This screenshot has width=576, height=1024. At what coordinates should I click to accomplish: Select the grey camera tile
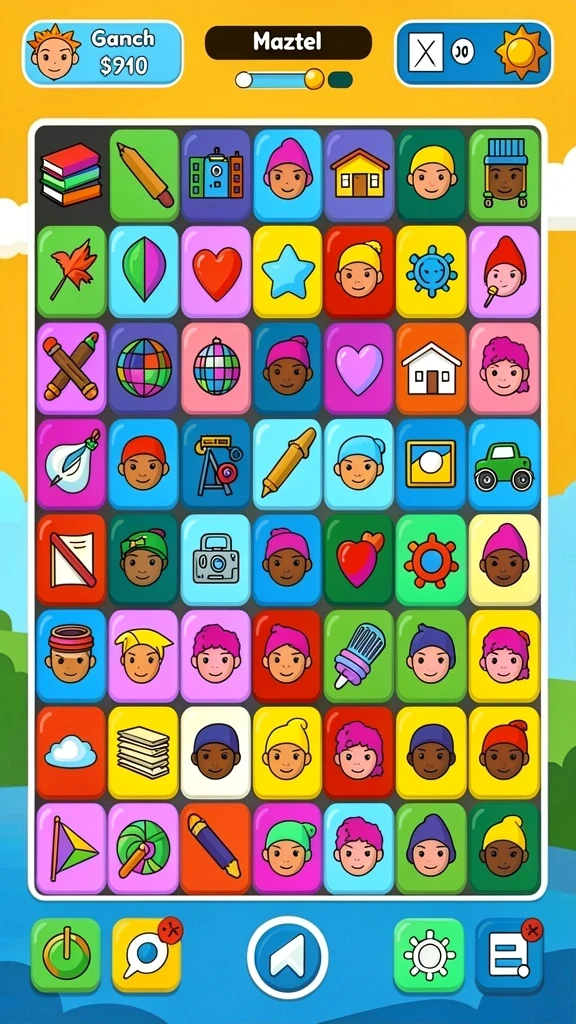[216, 560]
